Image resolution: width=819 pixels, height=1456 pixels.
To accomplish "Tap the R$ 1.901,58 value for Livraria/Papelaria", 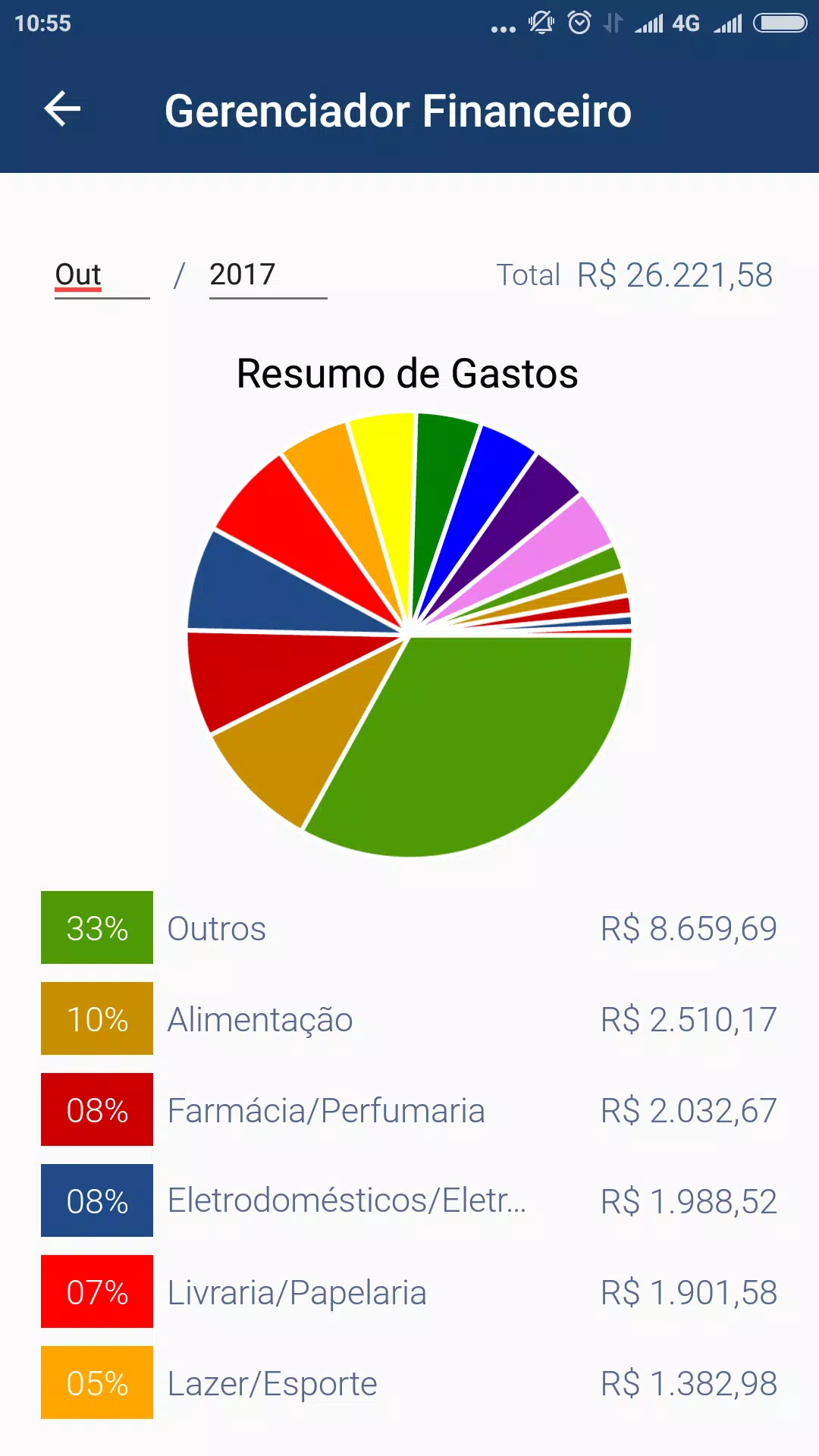I will (689, 1291).
